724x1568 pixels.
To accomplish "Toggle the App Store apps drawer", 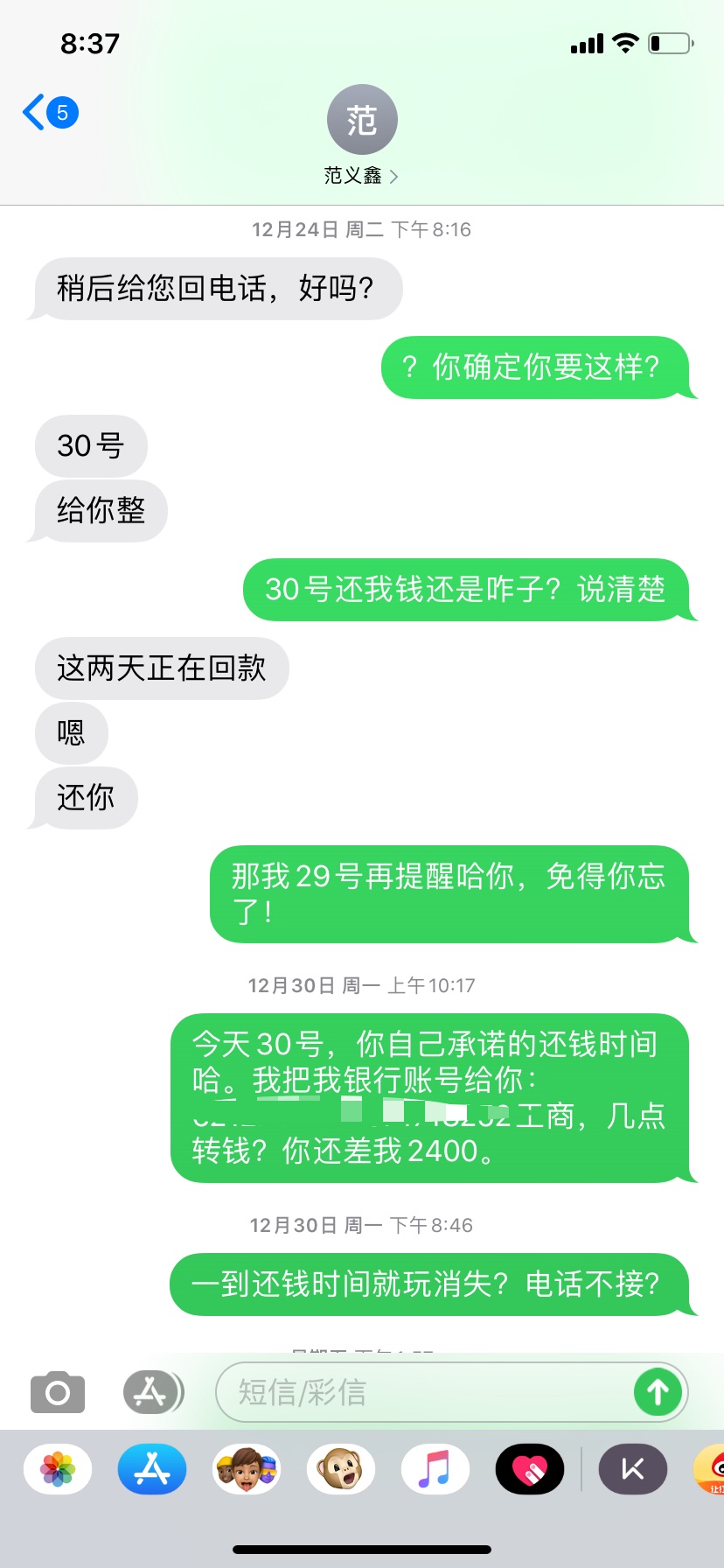I will [152, 1392].
